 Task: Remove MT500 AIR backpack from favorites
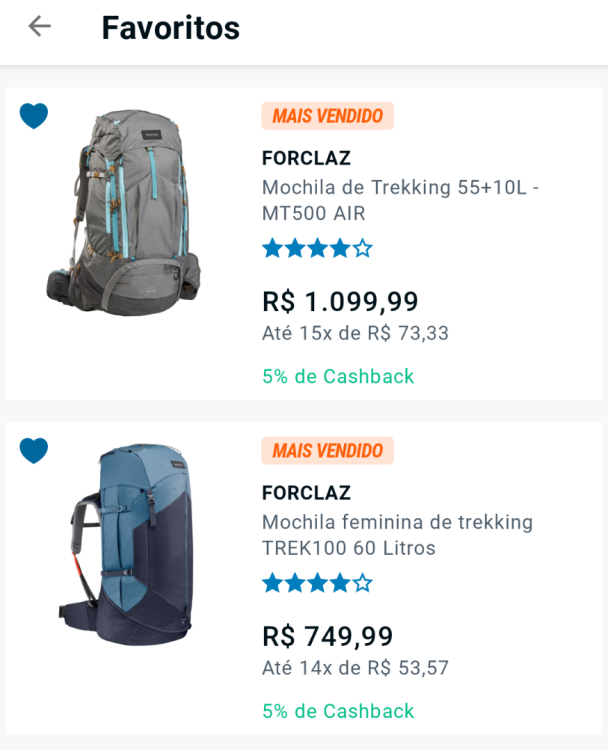34,116
